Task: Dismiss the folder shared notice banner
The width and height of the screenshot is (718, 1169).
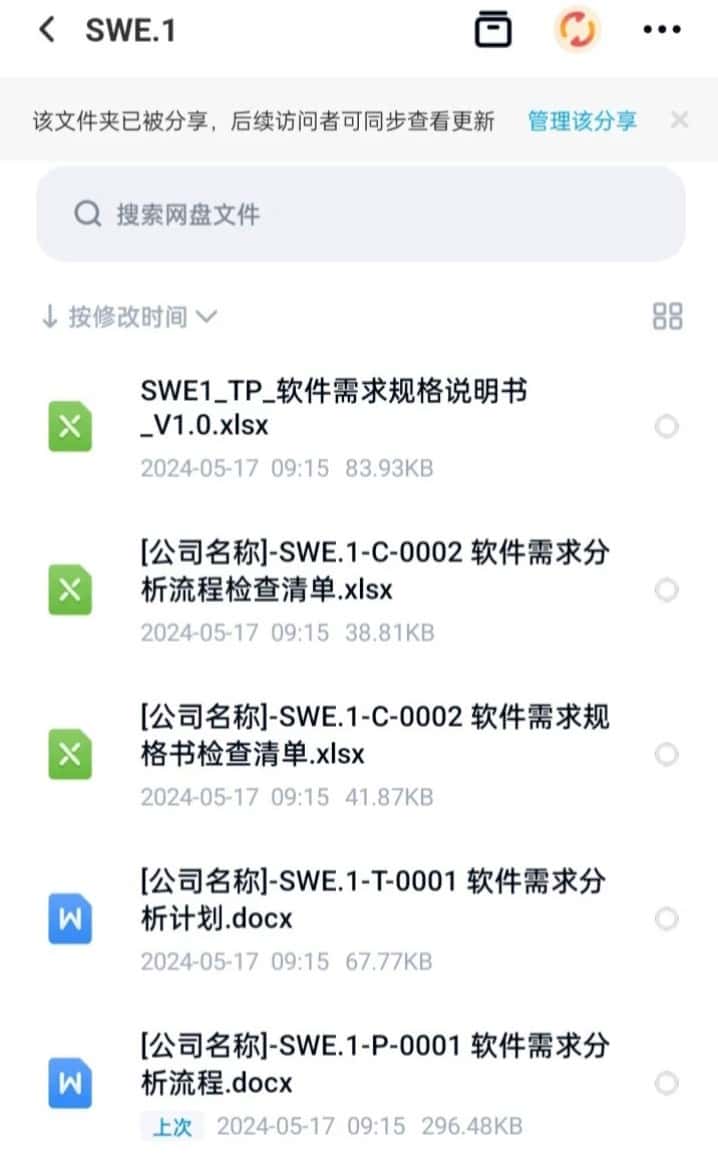Action: point(679,120)
